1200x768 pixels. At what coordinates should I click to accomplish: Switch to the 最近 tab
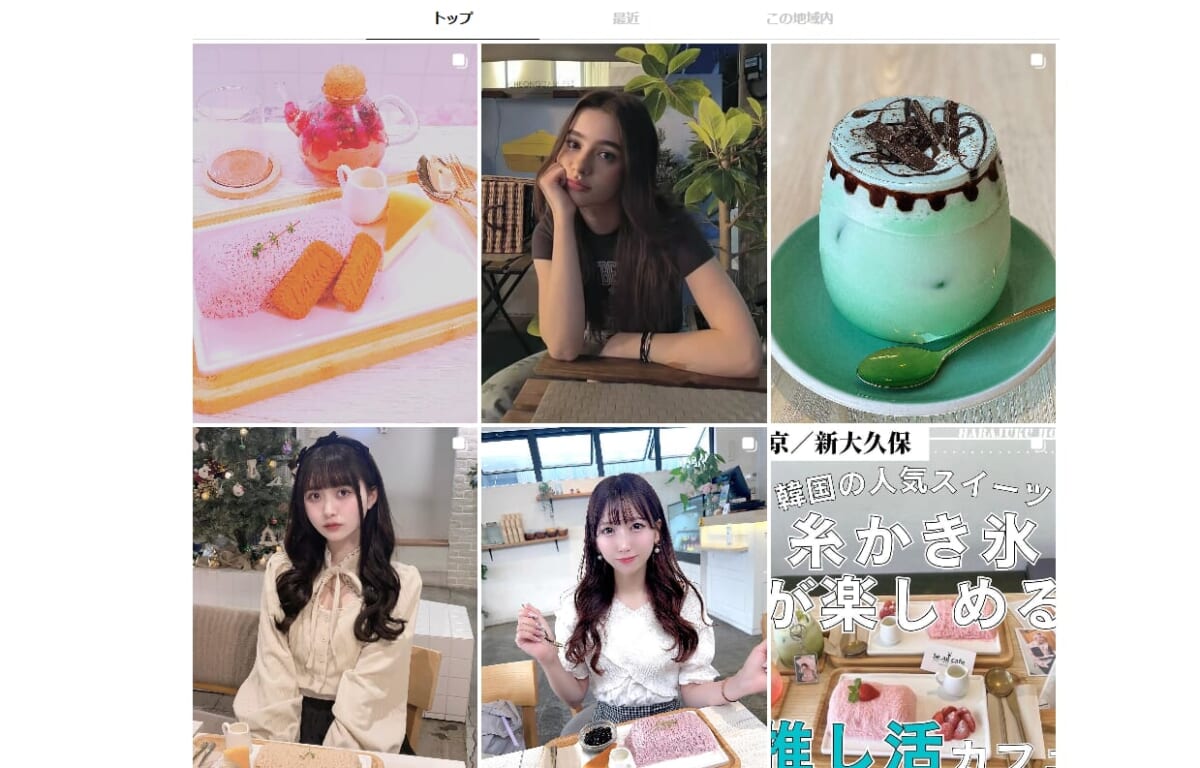[x=626, y=19]
